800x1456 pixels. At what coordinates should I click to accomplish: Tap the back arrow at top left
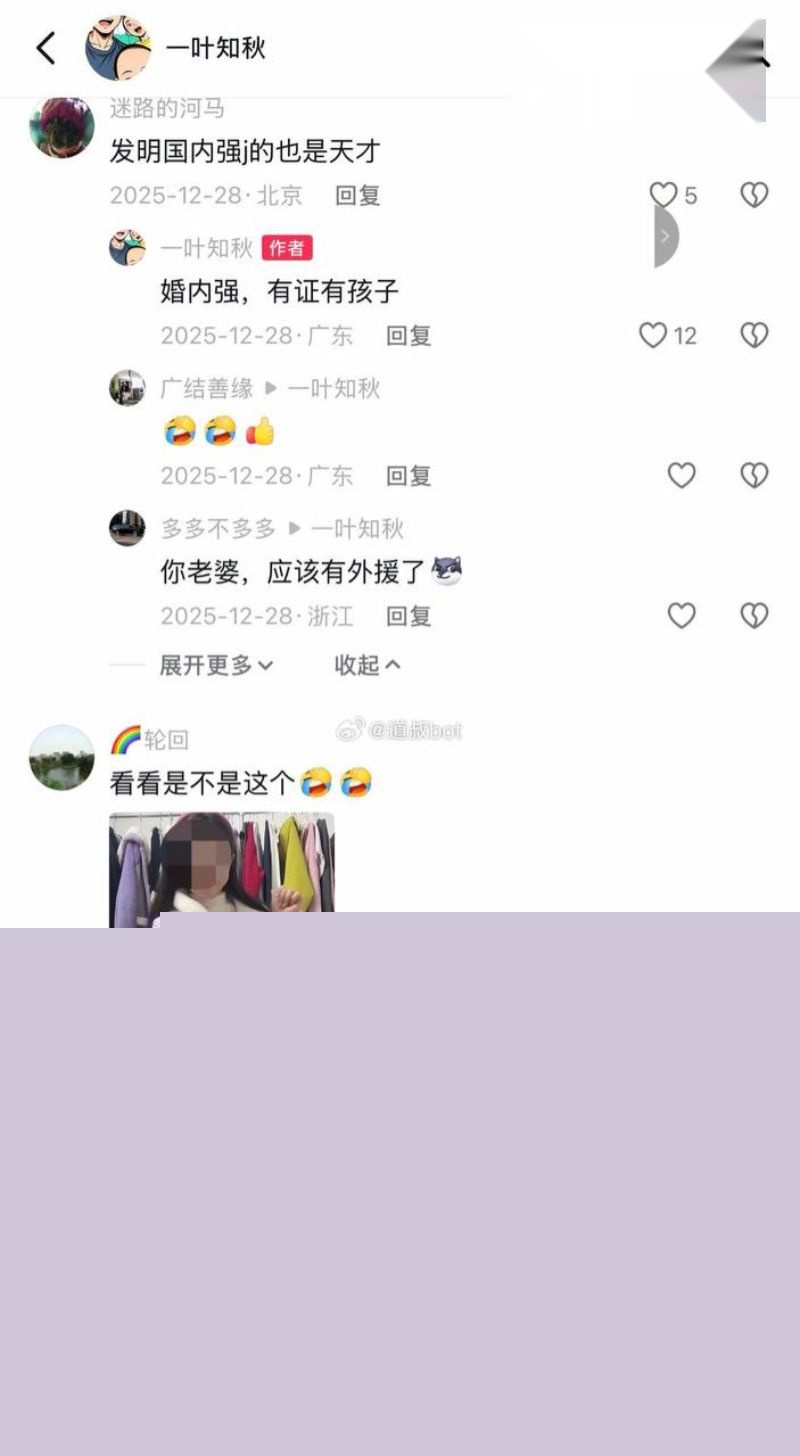point(45,47)
